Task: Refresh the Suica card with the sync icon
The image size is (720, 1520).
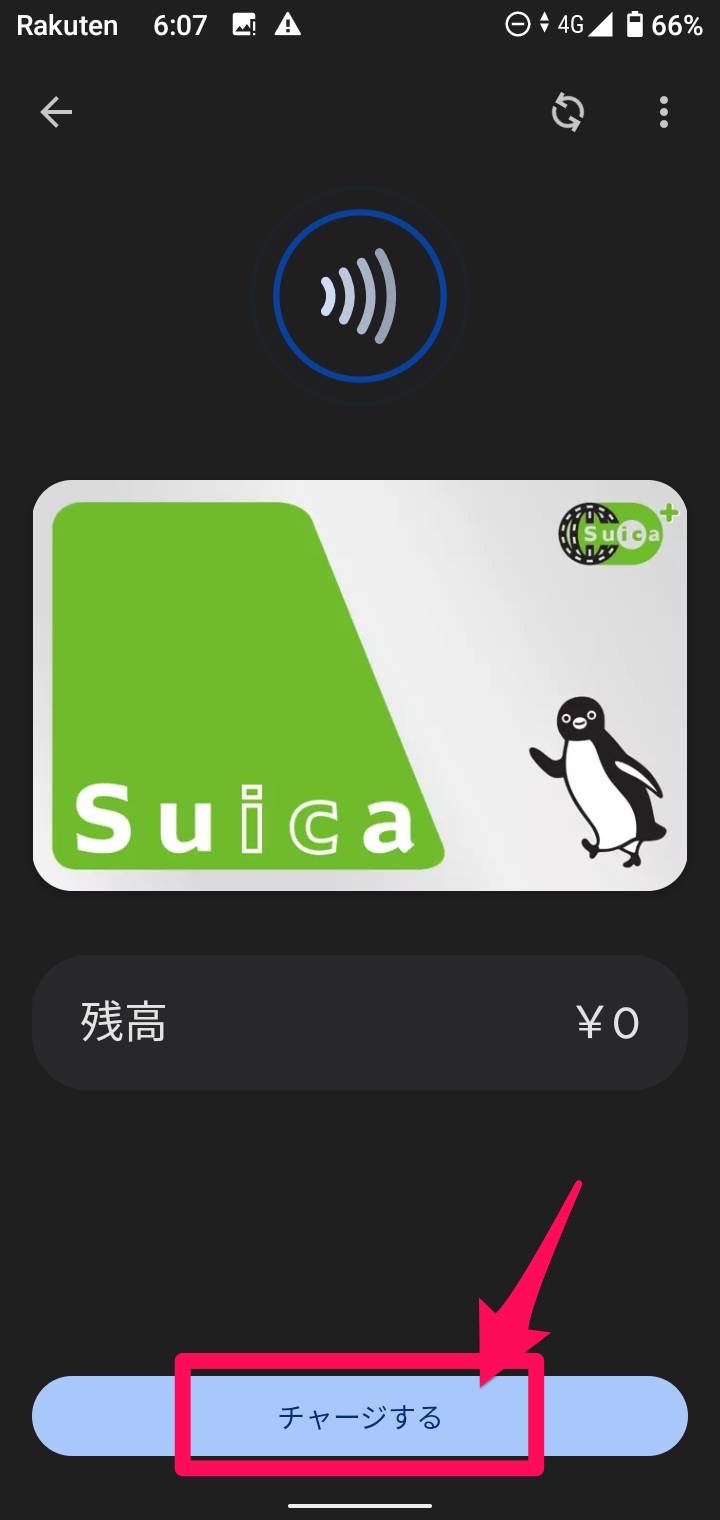Action: click(x=567, y=112)
